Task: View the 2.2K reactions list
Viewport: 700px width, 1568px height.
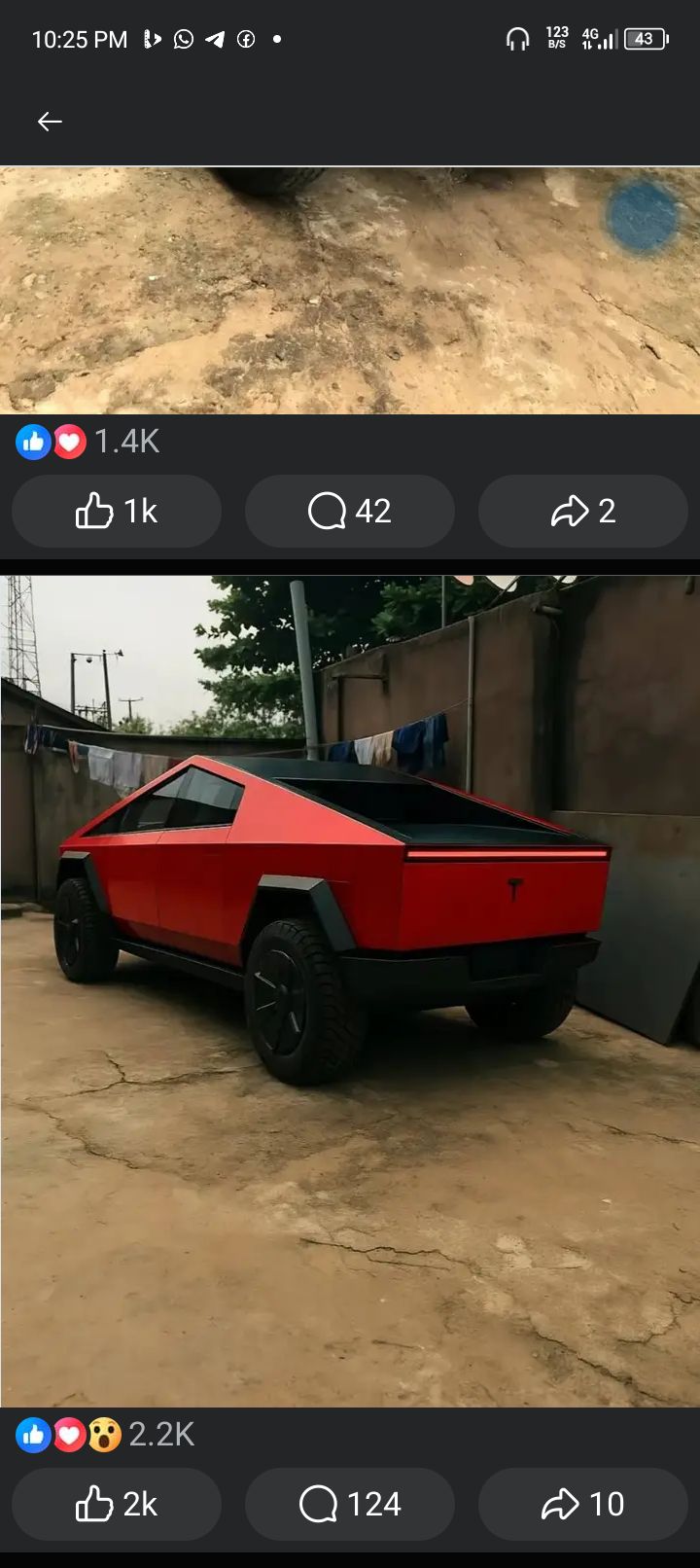Action: coord(105,1435)
